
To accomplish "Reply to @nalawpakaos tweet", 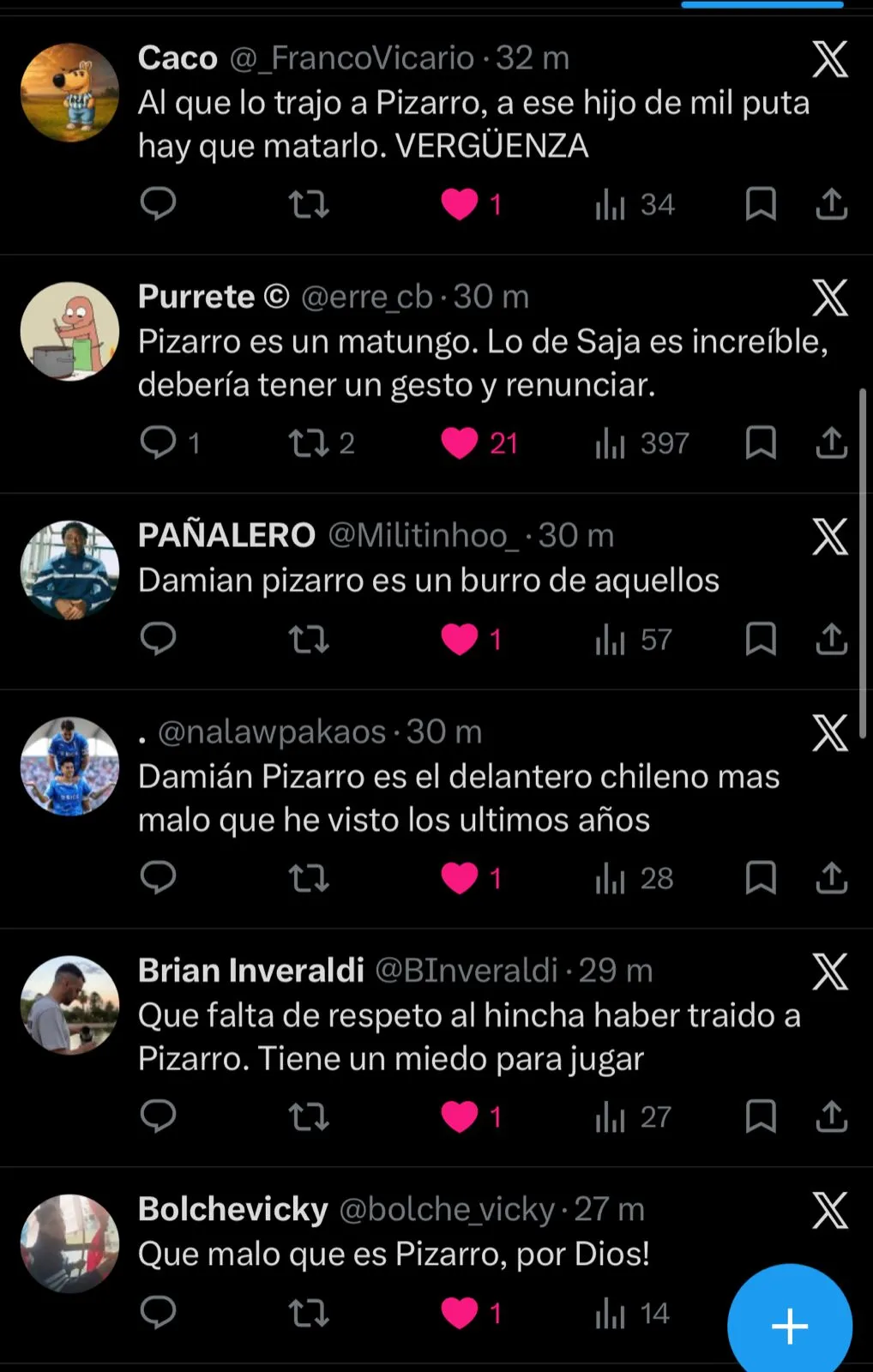I will 158,878.
